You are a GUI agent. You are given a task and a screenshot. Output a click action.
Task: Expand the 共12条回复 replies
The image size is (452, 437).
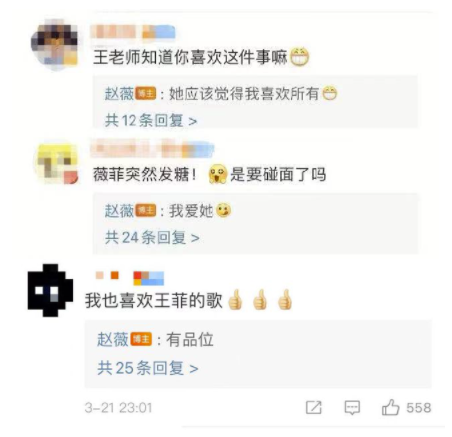pos(151,120)
